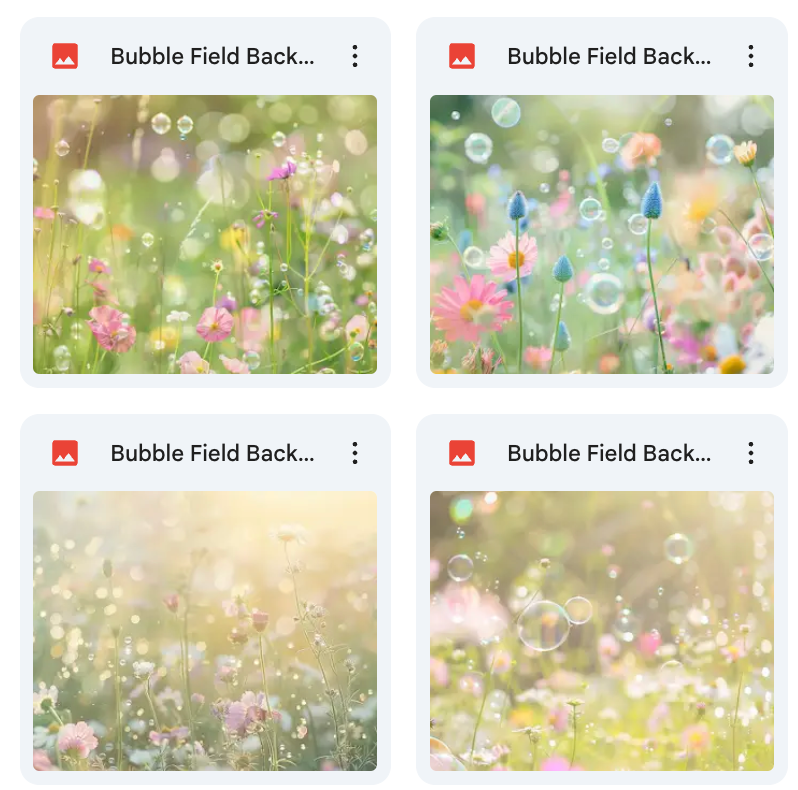Open the three-dot menu on the hazy golden meadow file
The image size is (798, 790).
(354, 453)
